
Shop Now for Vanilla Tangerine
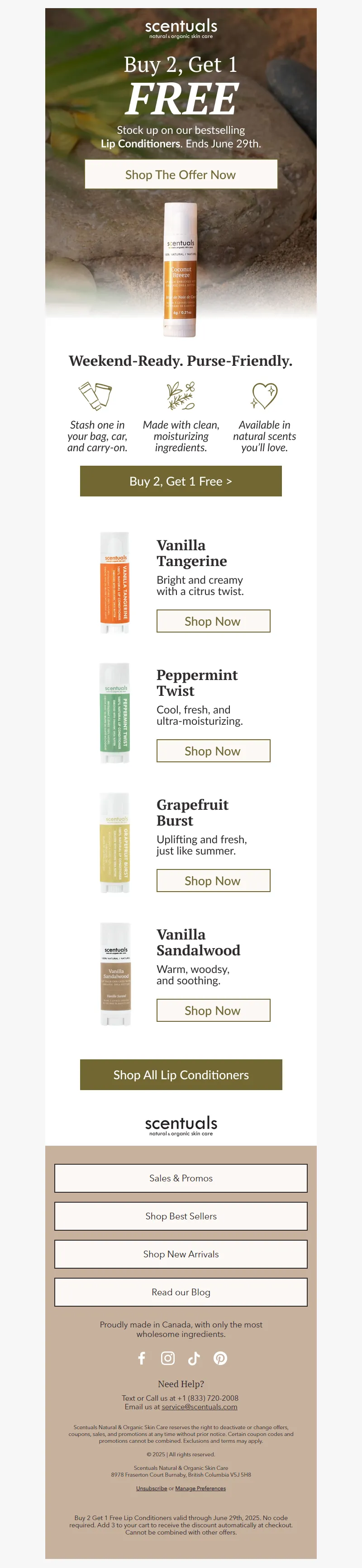point(213,621)
